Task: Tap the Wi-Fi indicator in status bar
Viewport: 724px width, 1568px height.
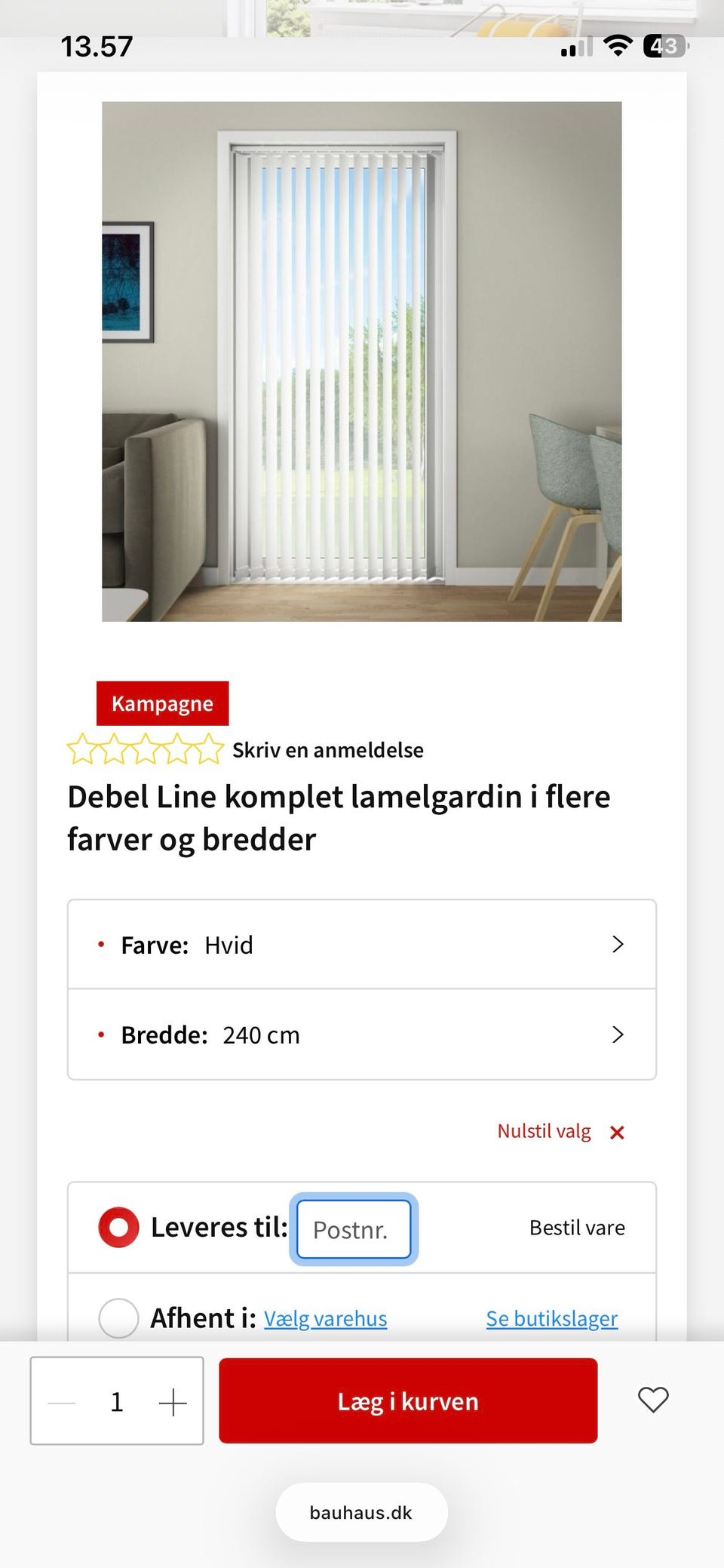Action: [x=618, y=45]
